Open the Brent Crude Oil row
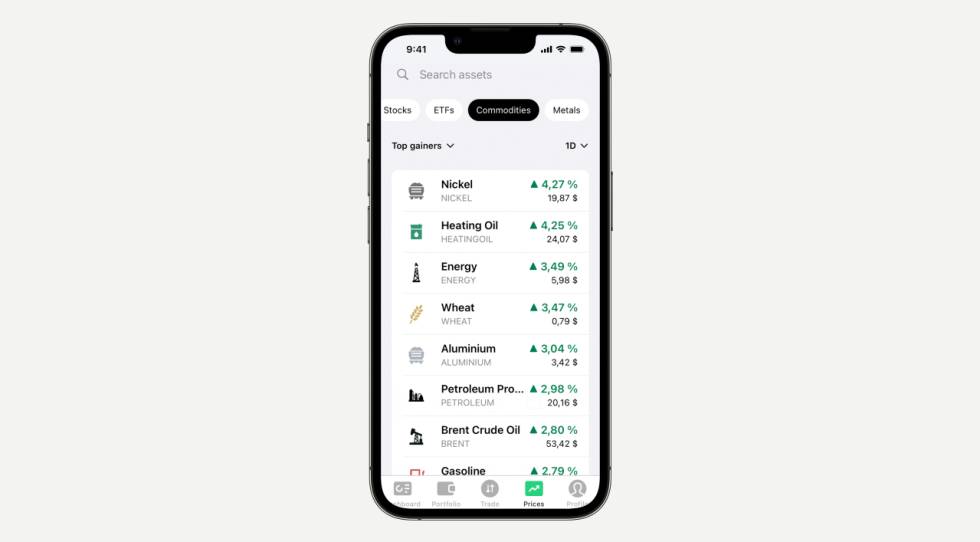980x542 pixels. (490, 436)
